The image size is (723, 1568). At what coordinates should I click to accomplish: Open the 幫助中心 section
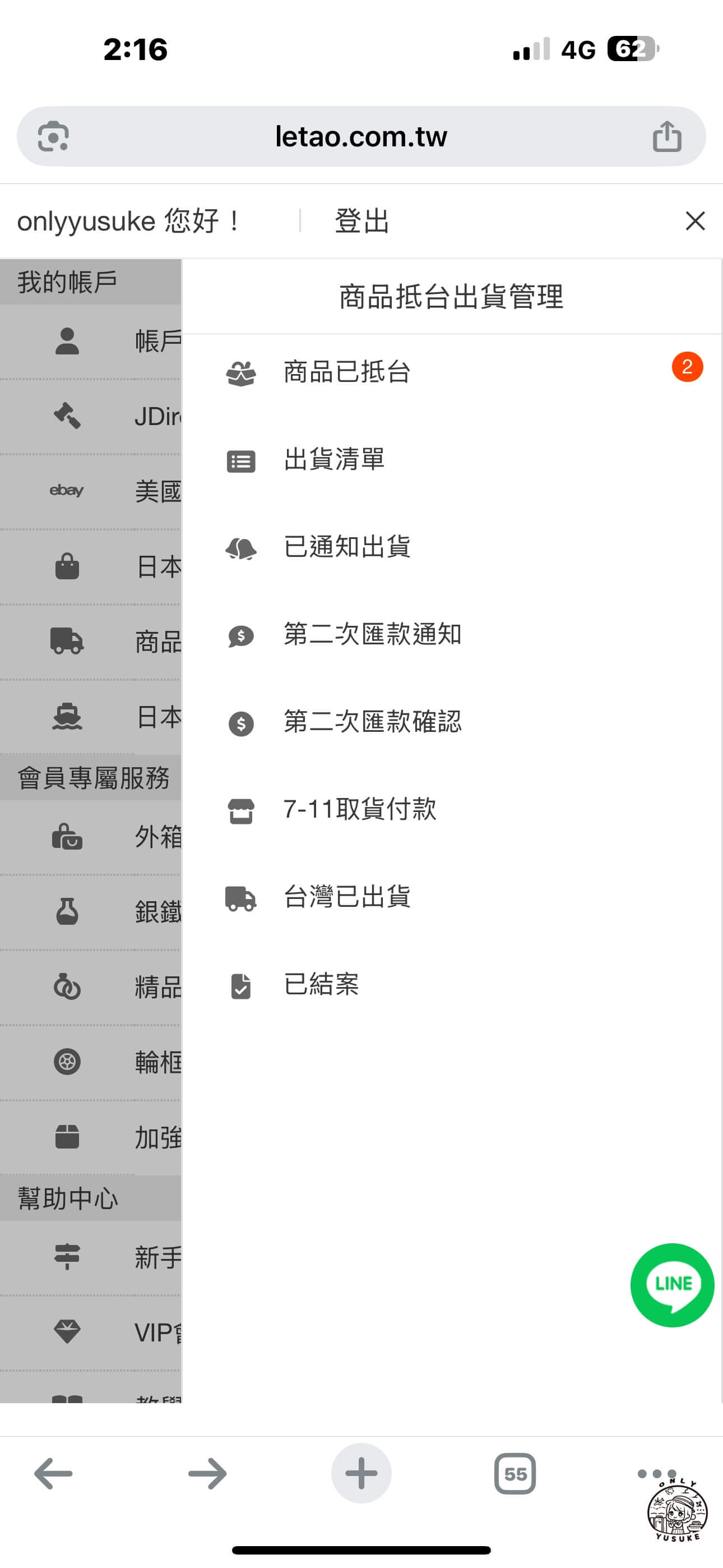(68, 1197)
